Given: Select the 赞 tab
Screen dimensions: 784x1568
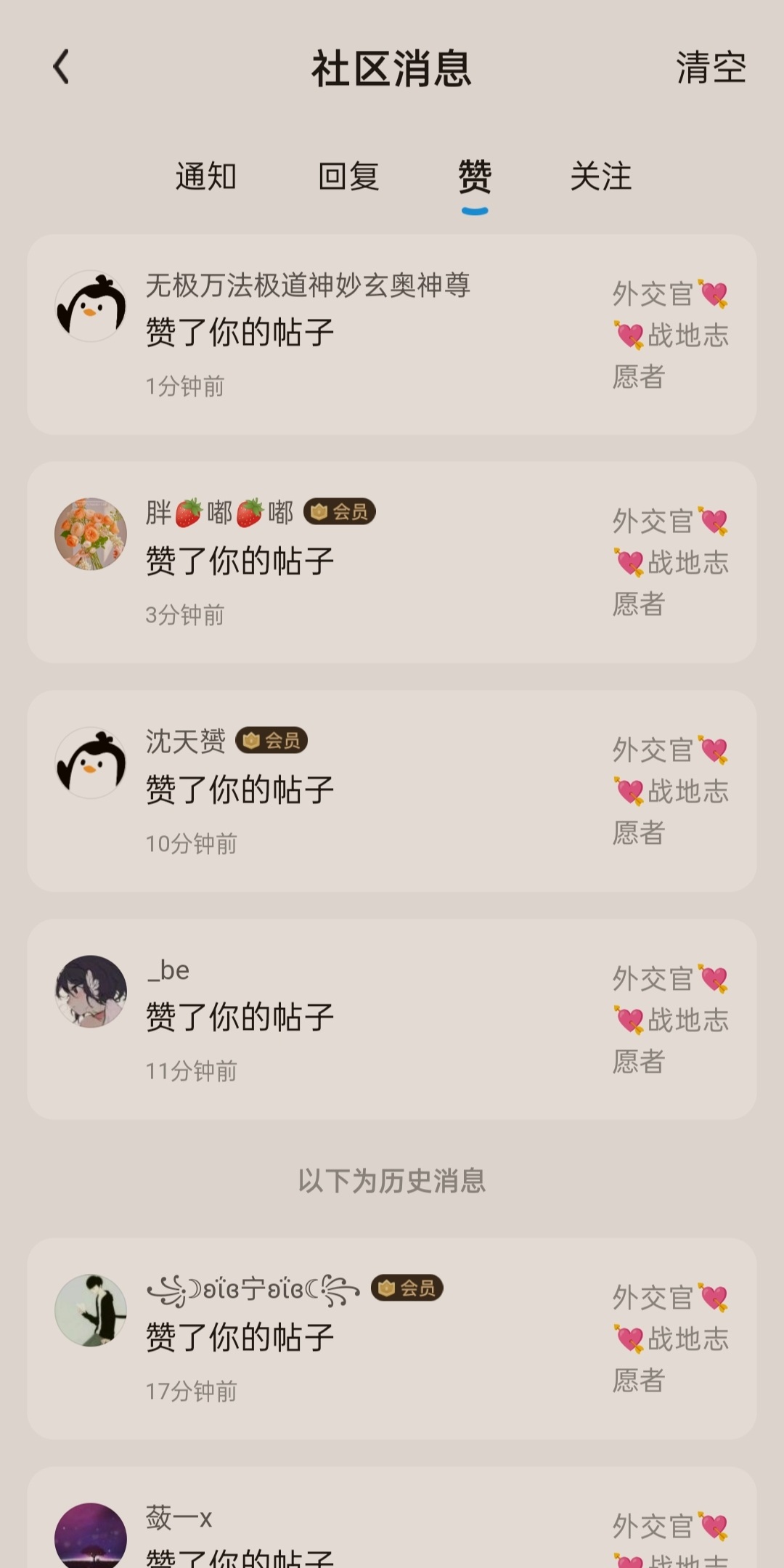Looking at the screenshot, I should coord(475,176).
